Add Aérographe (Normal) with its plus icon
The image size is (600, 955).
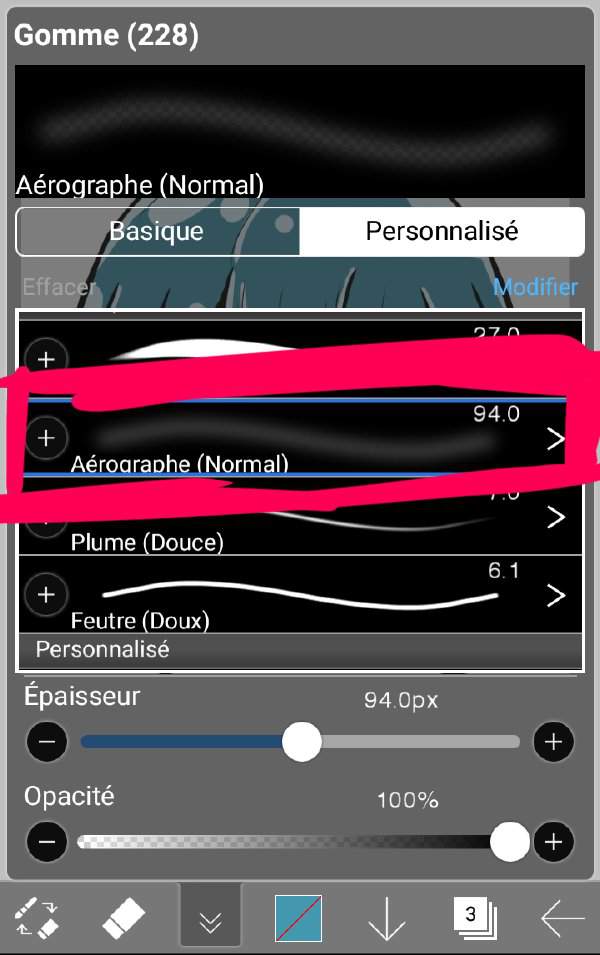[x=45, y=438]
